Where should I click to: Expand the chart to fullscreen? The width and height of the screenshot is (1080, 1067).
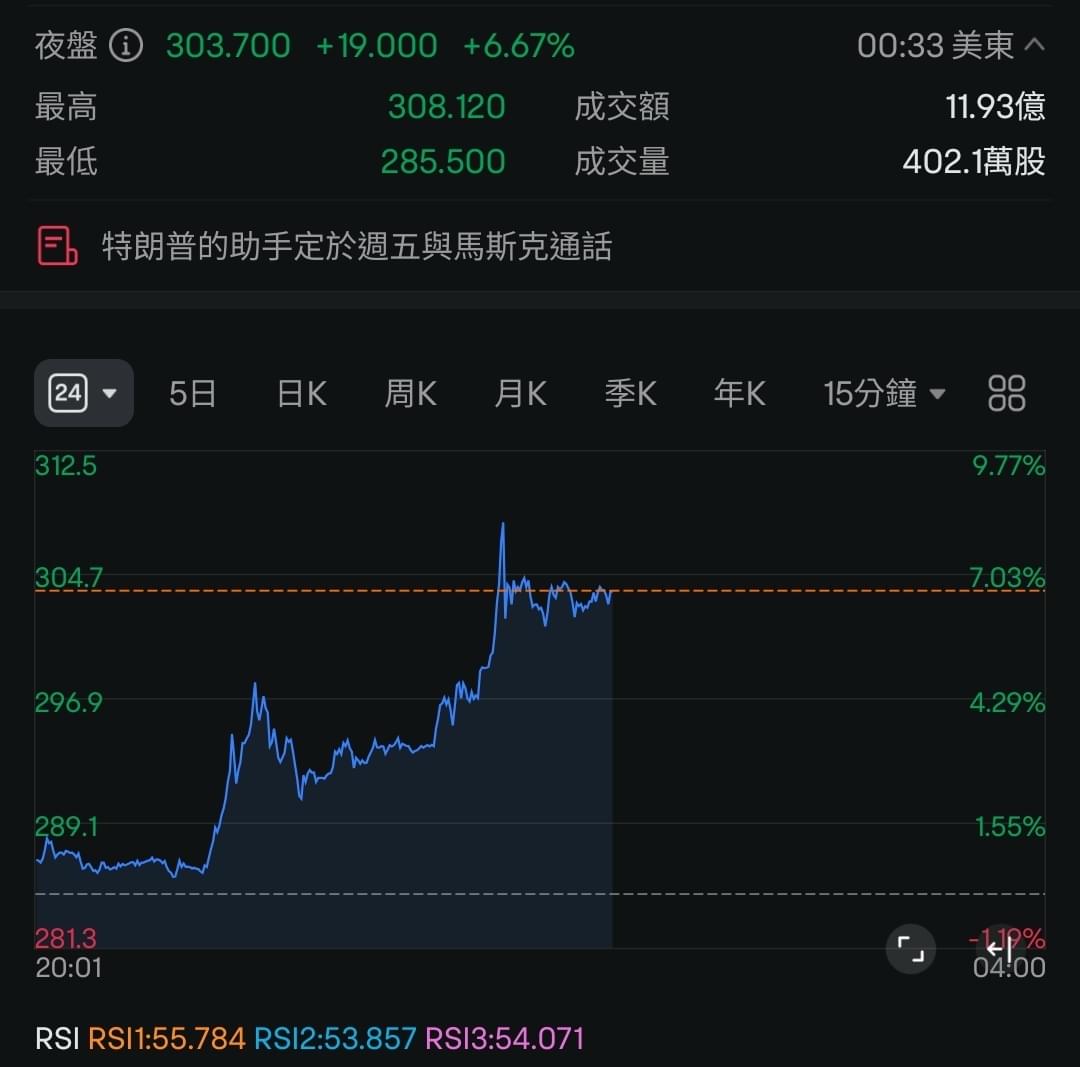click(x=911, y=948)
